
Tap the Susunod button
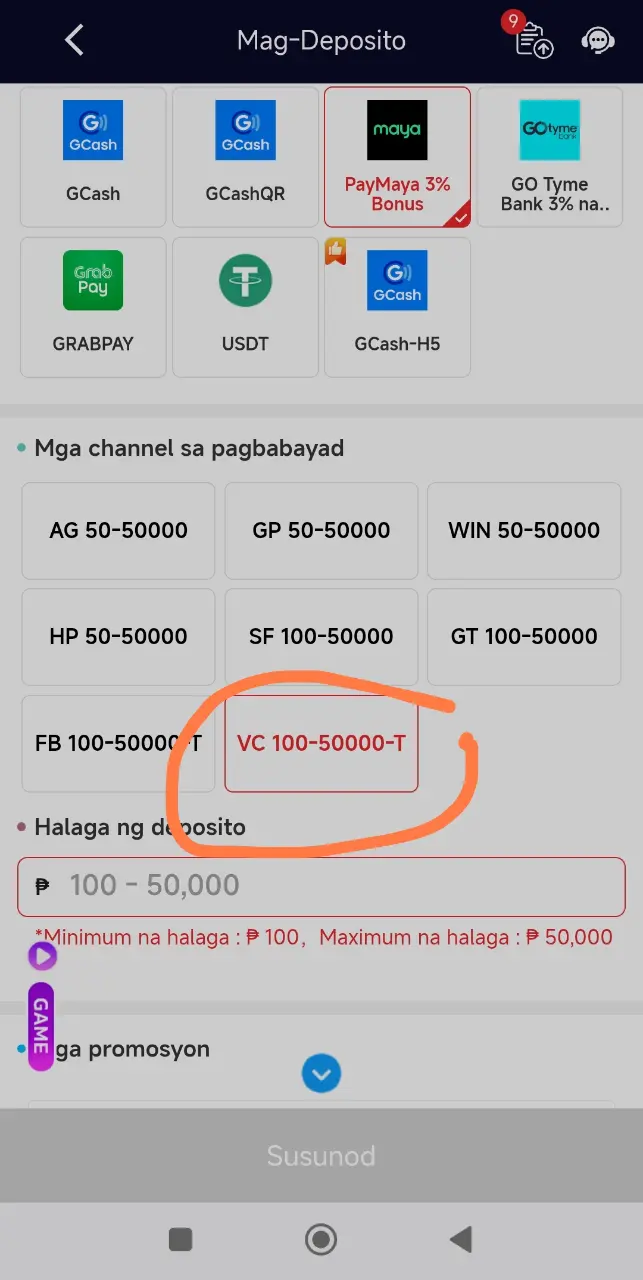pos(321,1156)
